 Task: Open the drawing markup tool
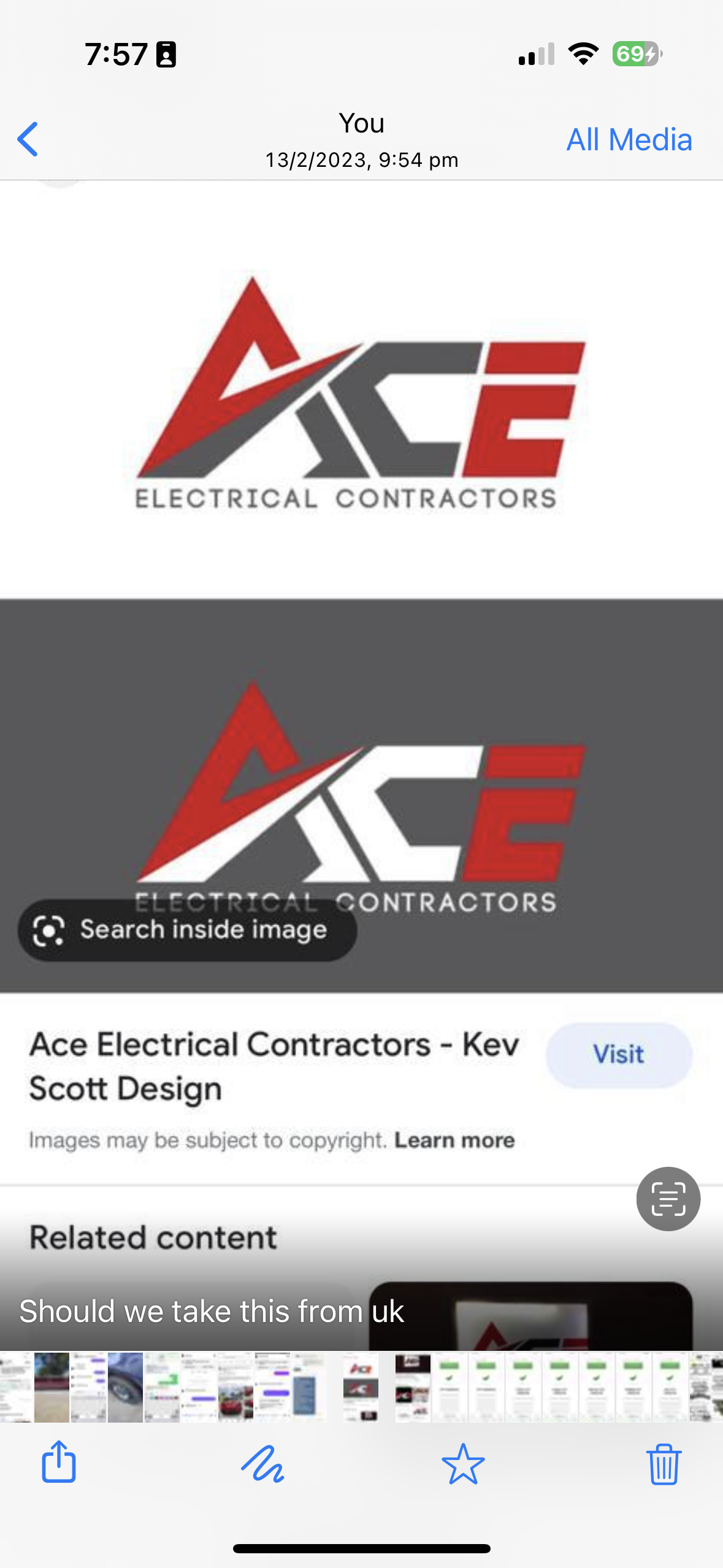[262, 1463]
